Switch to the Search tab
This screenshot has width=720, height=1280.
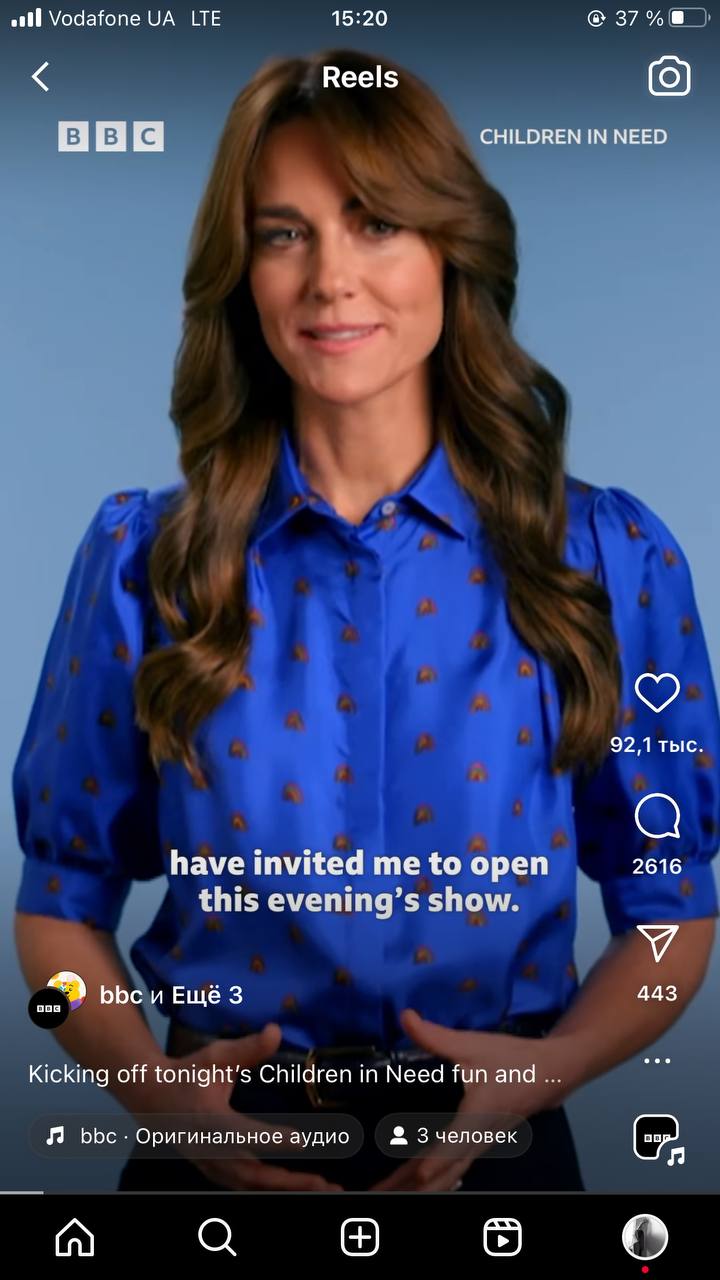[217, 1238]
